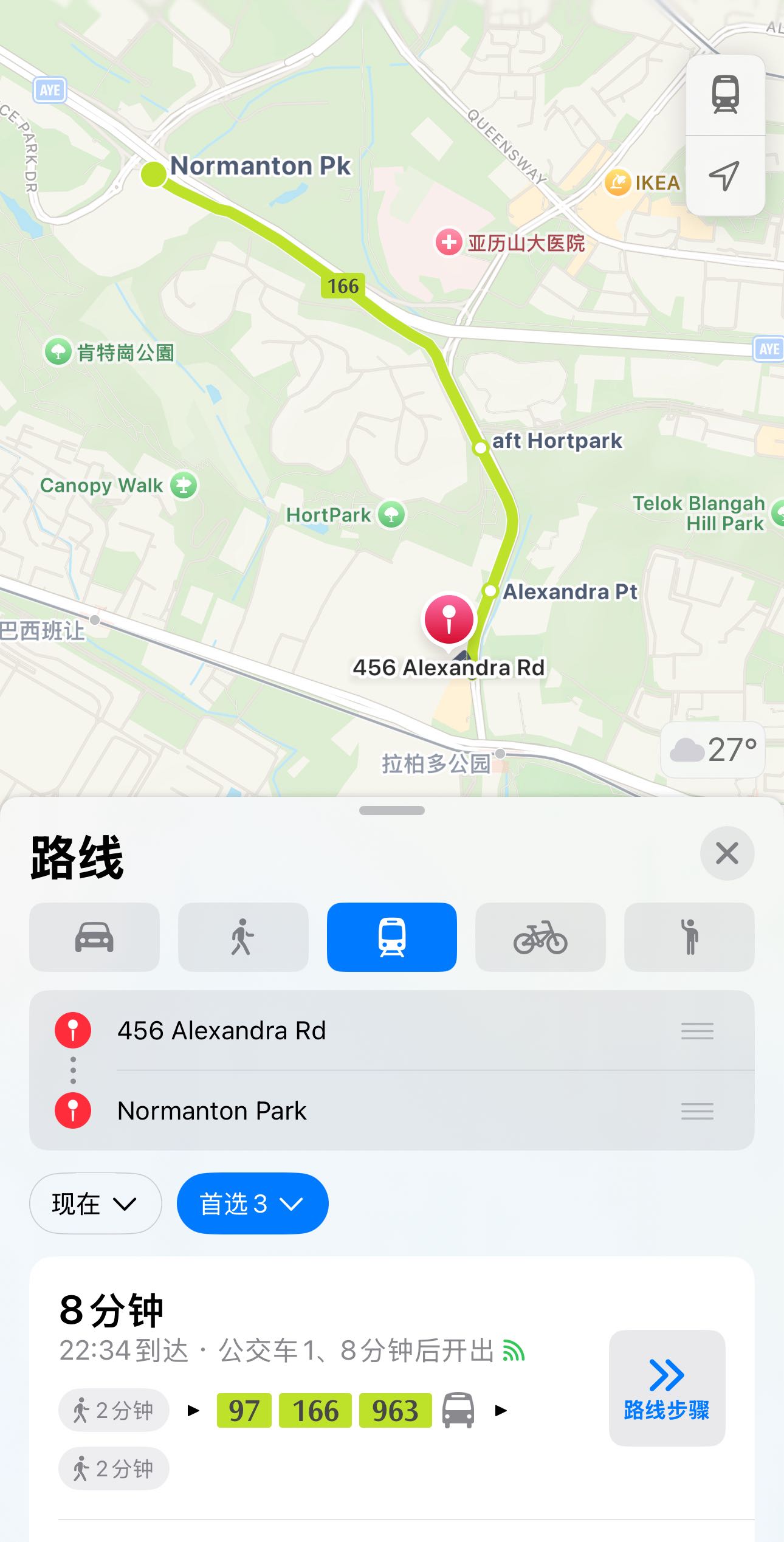Switch to ride-hailing directions

689,937
